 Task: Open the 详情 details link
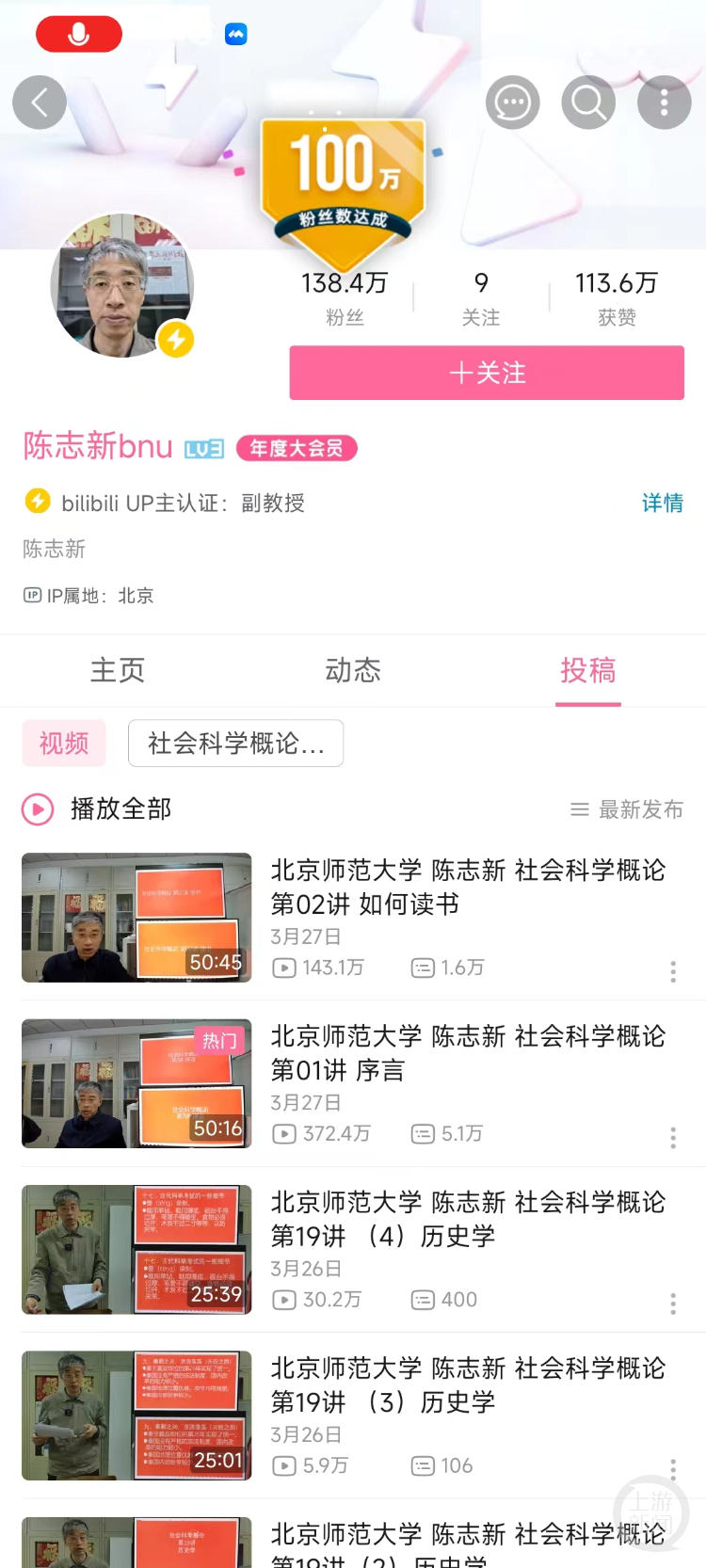coord(662,504)
